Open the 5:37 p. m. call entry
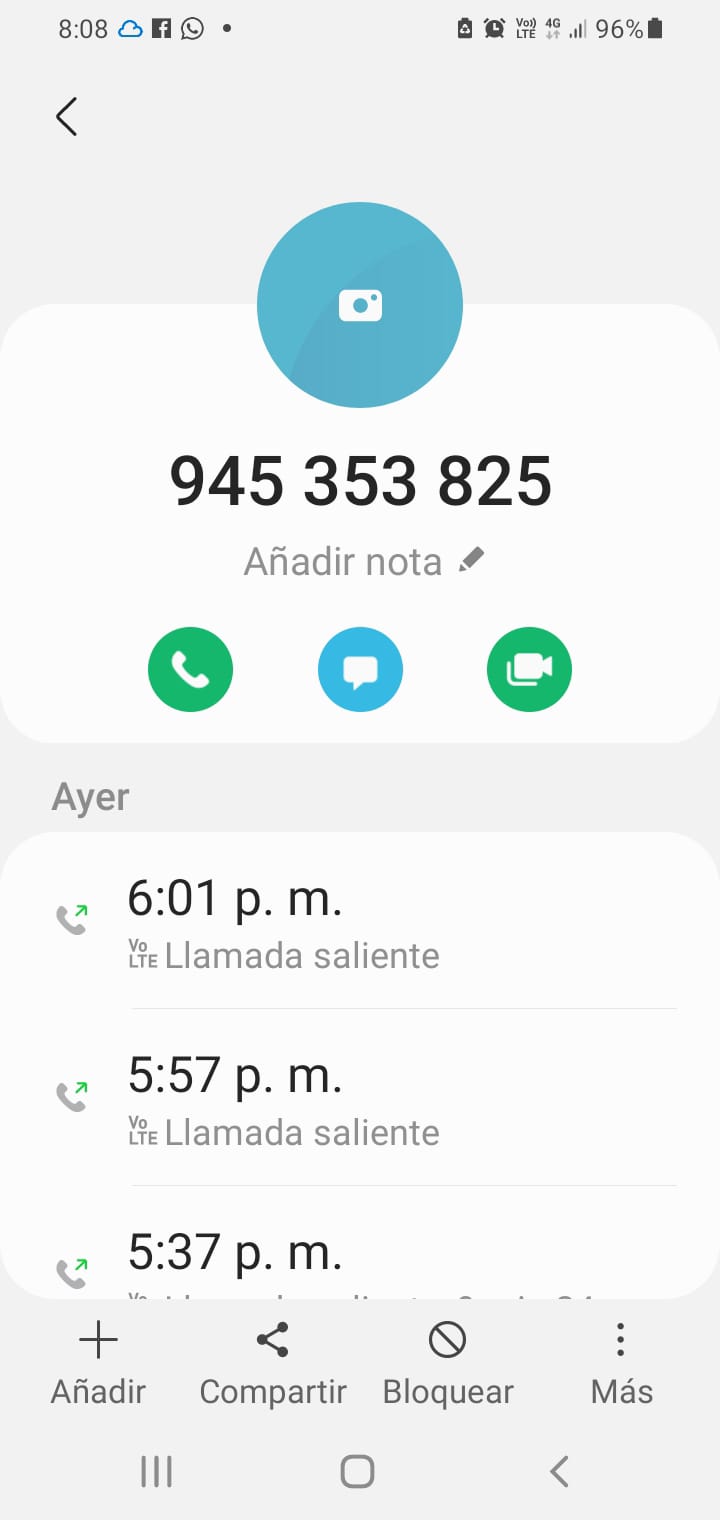This screenshot has width=720, height=1520. [360, 1258]
